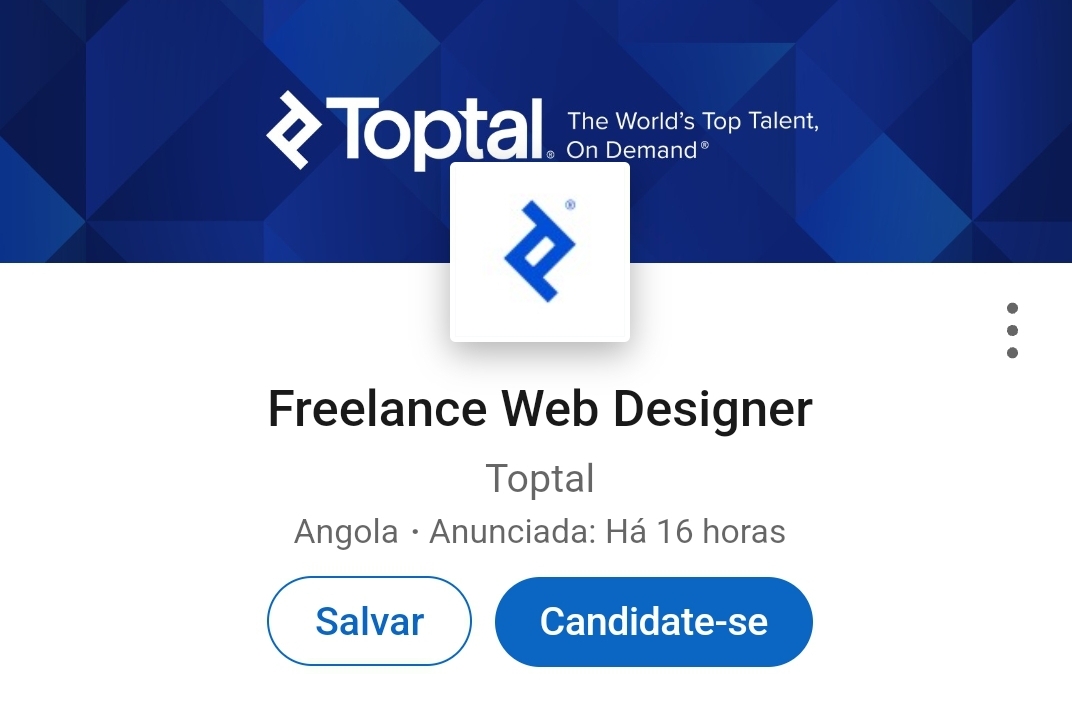
Task: Open the three-dot overflow menu
Action: pos(1012,331)
